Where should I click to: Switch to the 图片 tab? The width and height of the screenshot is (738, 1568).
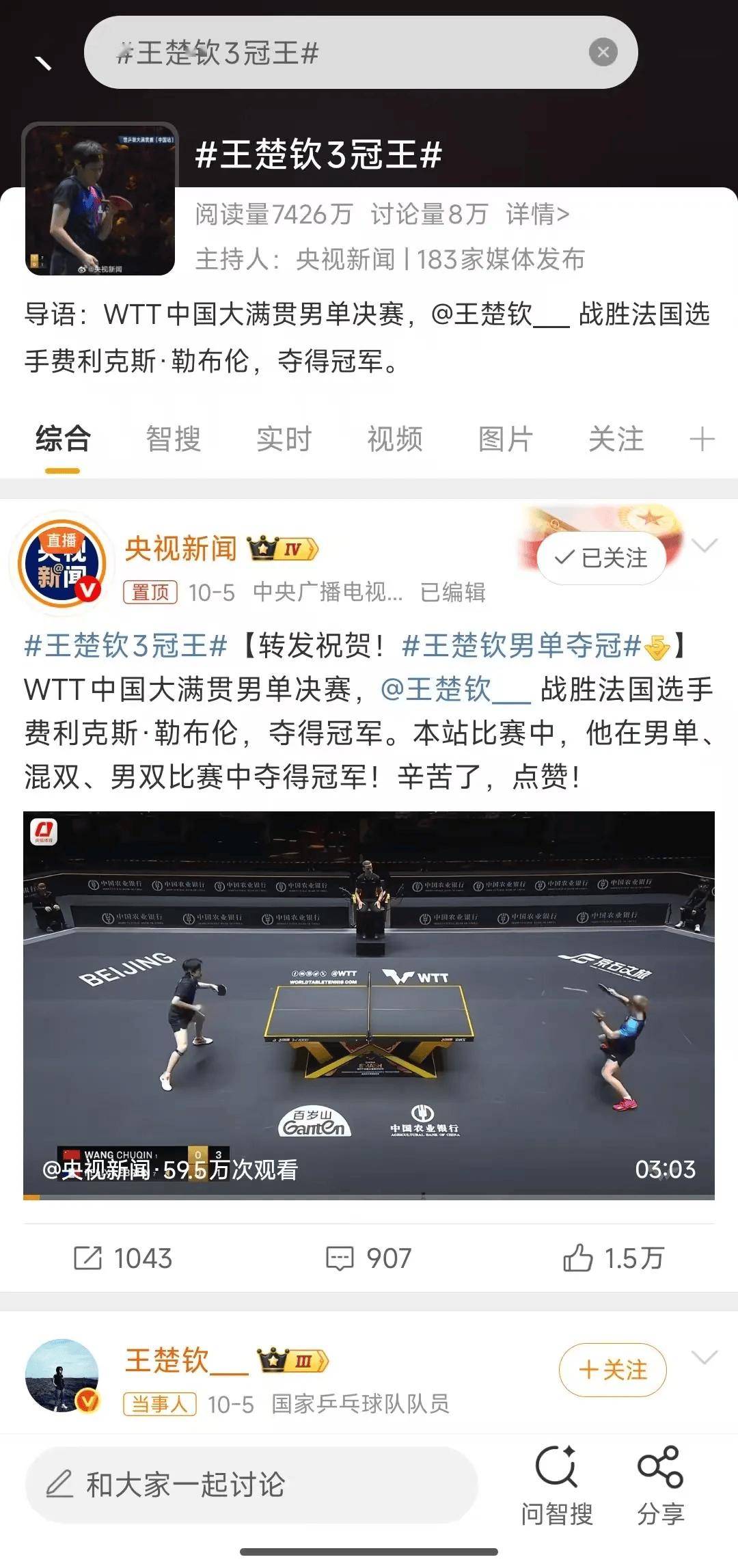[506, 439]
